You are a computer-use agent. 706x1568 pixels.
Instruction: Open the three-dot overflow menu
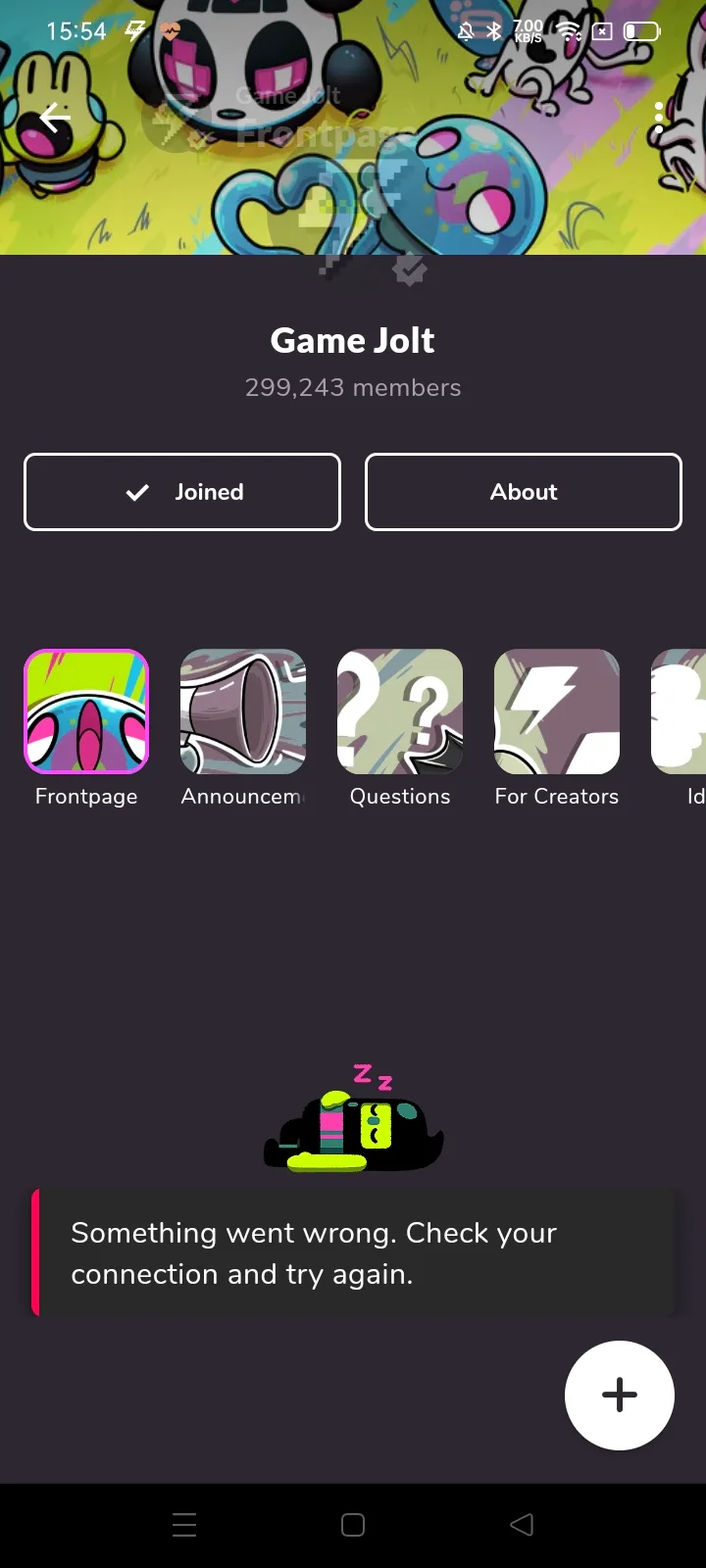(659, 119)
